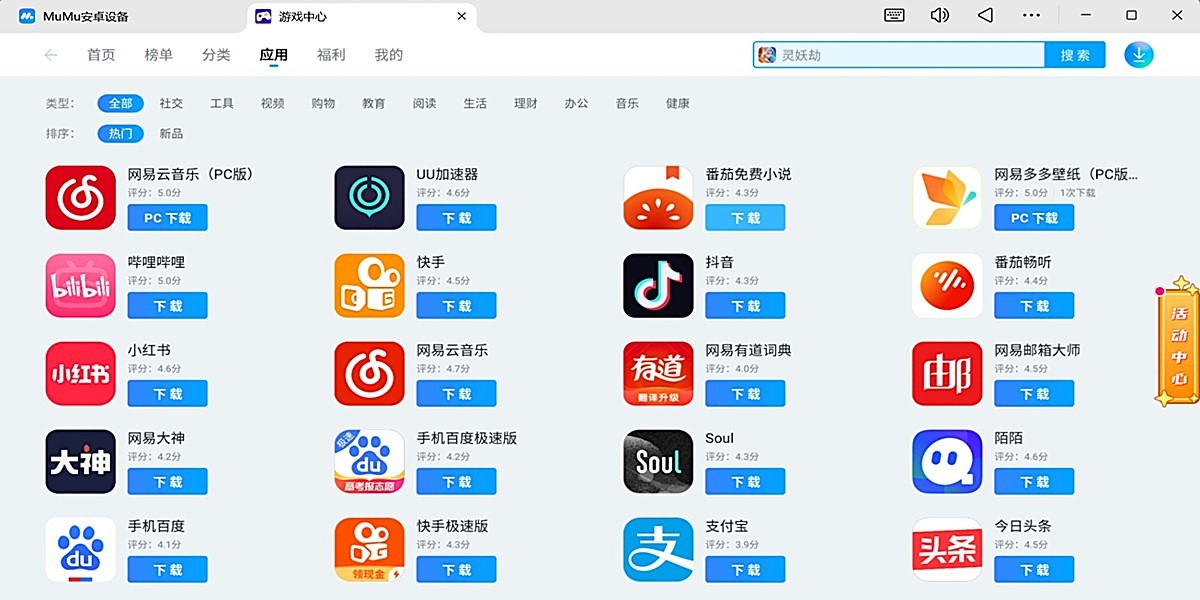This screenshot has height=600, width=1200.
Task: Open the download manager icon
Action: coord(1138,55)
